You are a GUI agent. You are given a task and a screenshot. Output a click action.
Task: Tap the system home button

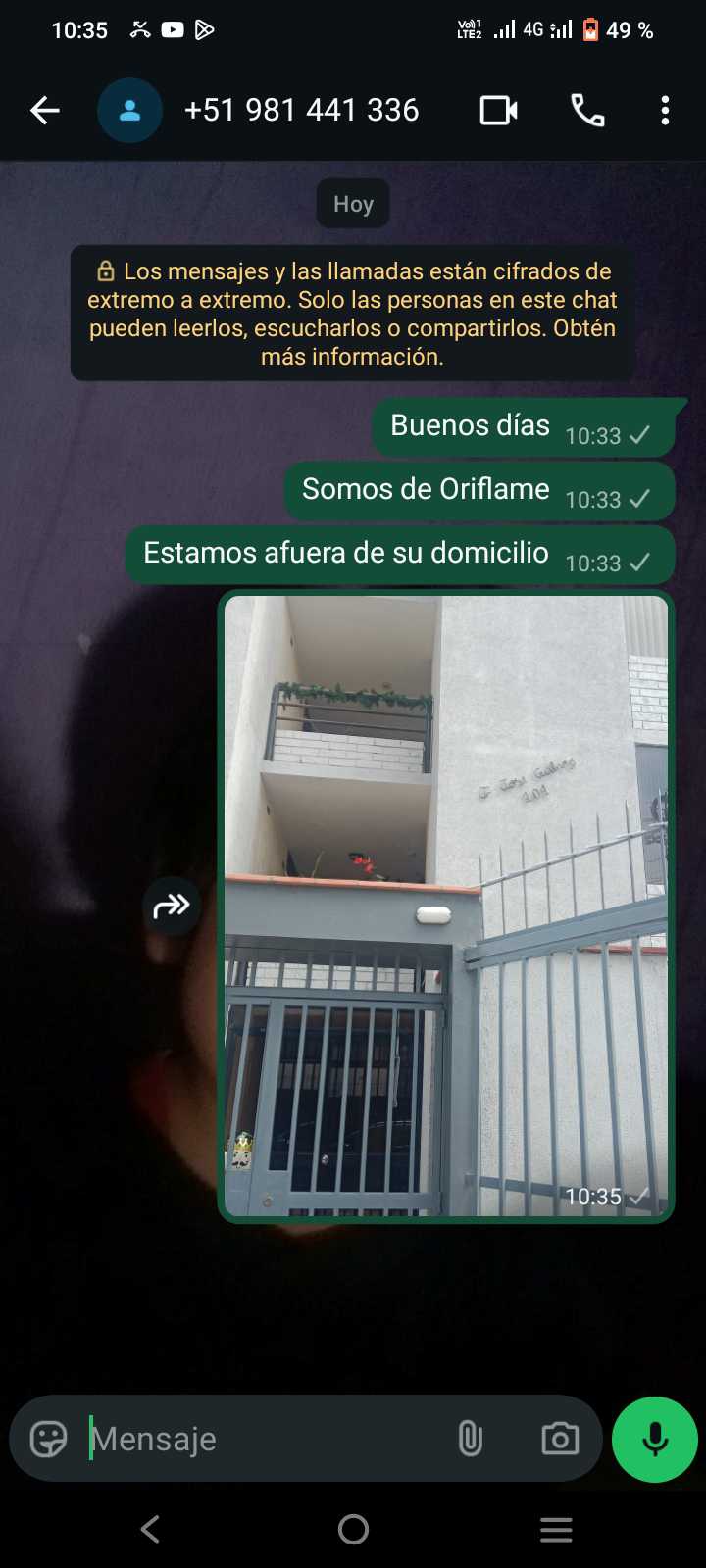click(x=353, y=1529)
